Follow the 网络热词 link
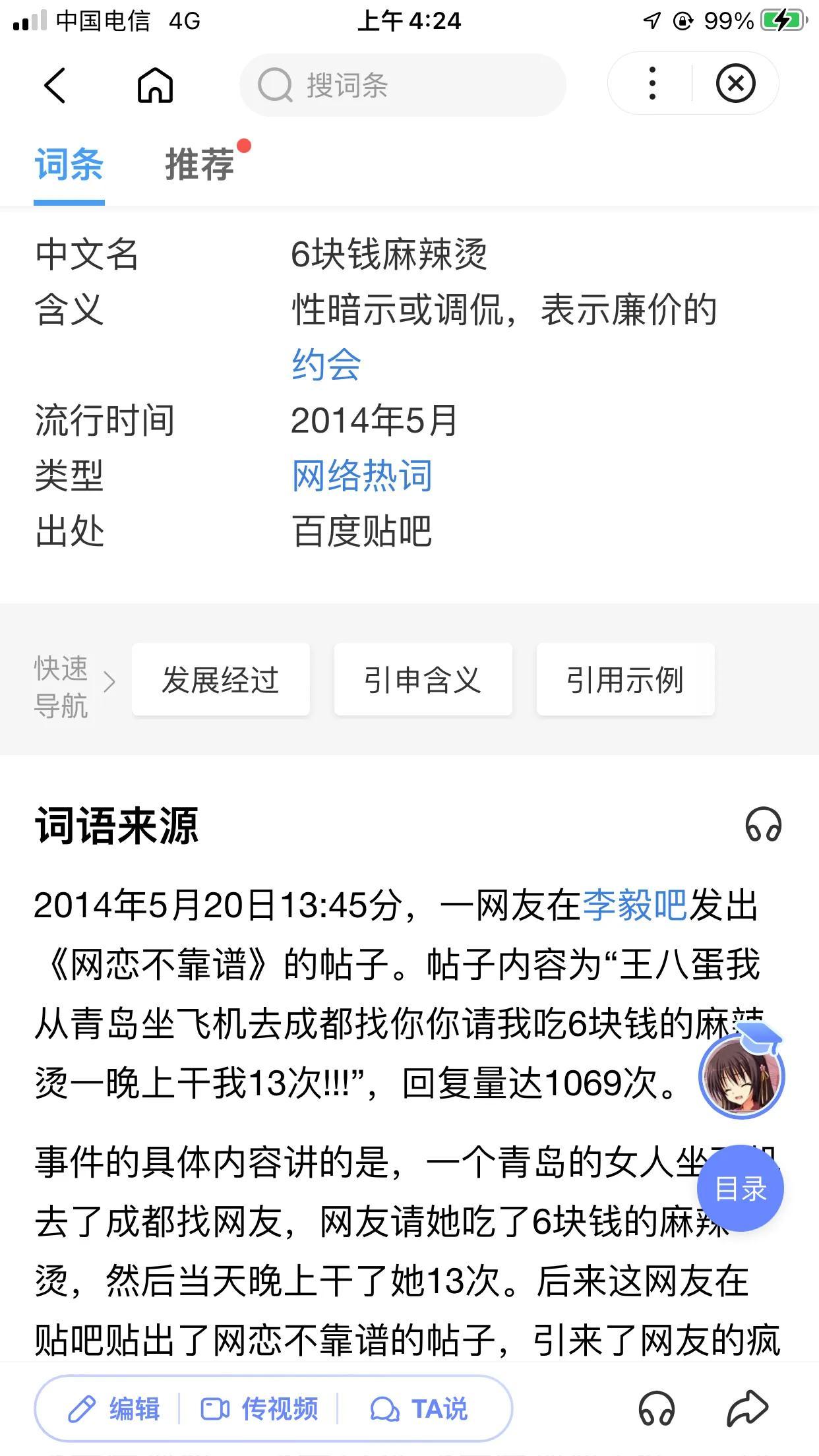 click(362, 475)
